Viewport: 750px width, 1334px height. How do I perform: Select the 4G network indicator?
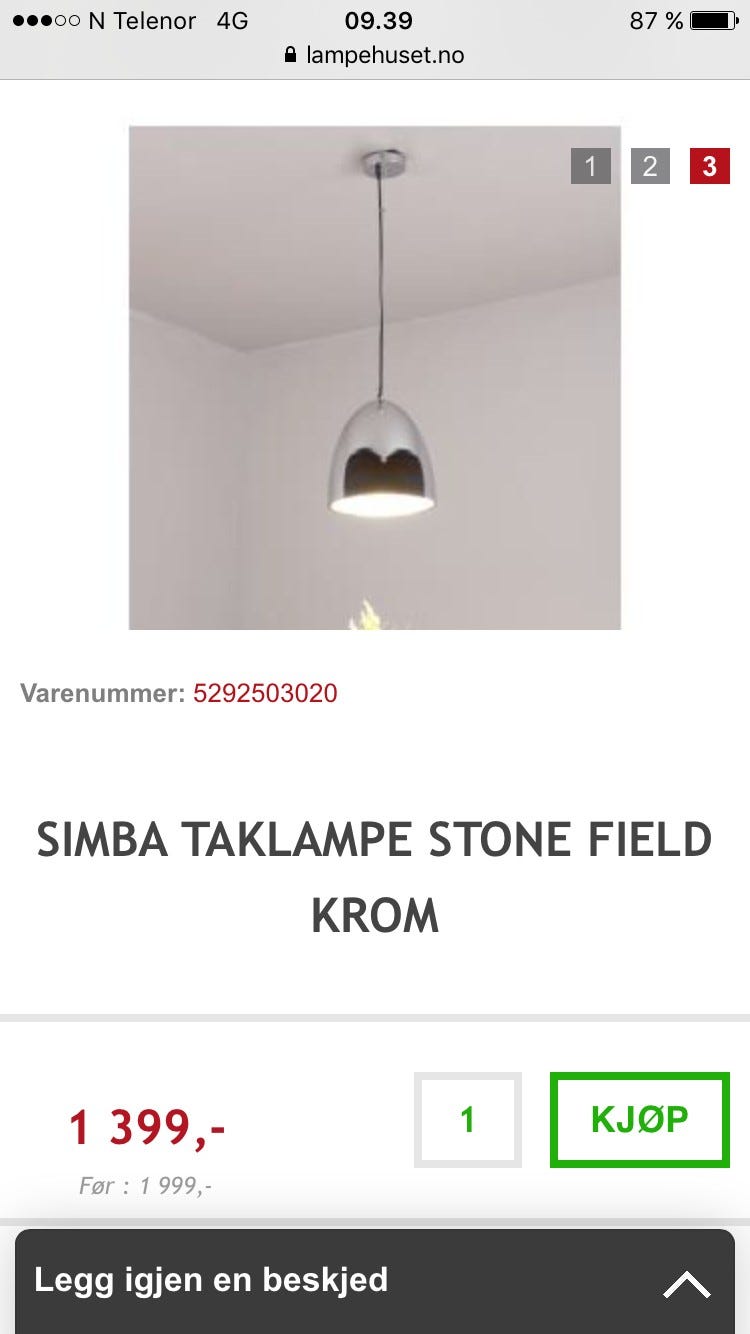233,18
